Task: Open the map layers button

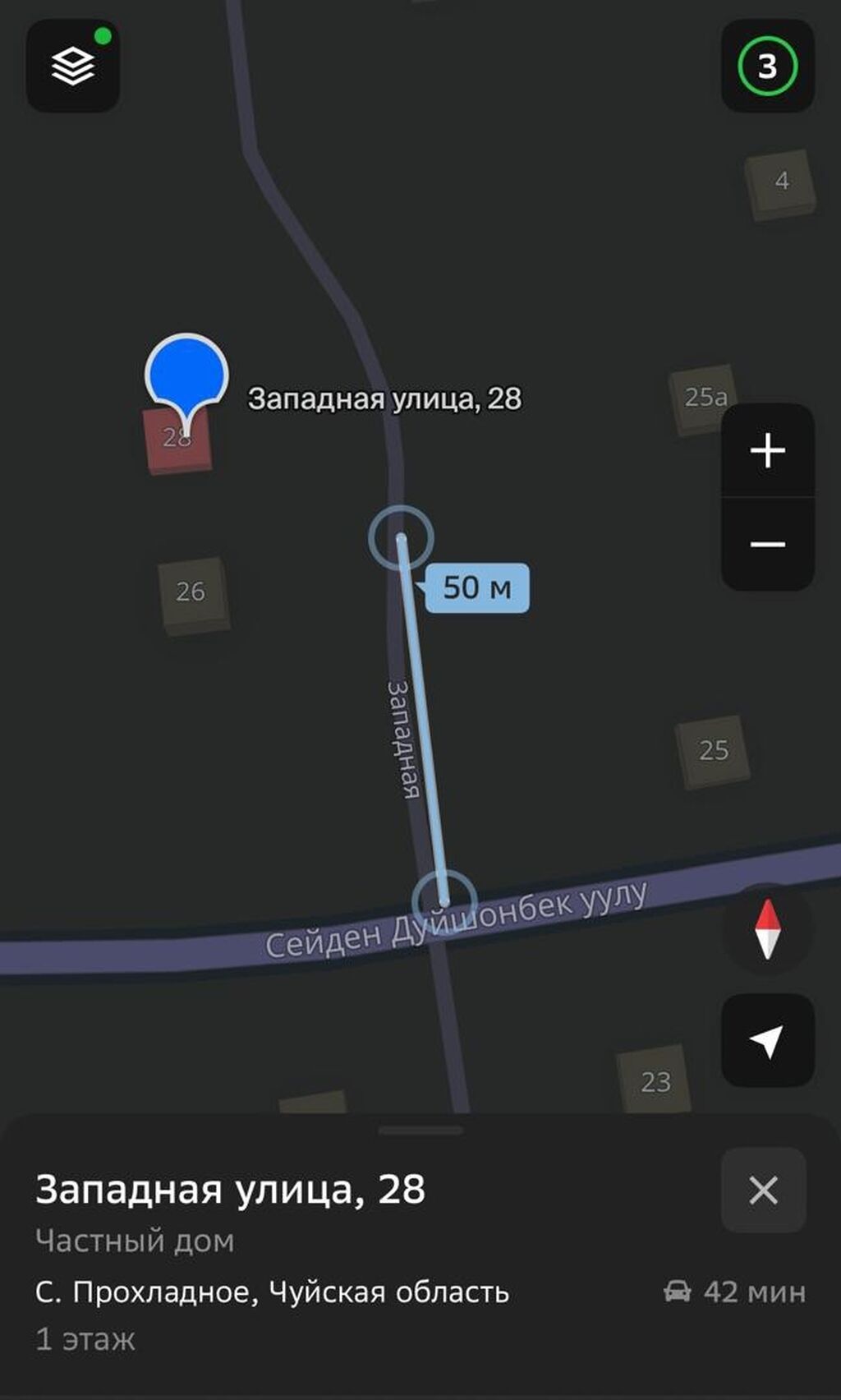Action: pyautogui.click(x=73, y=66)
